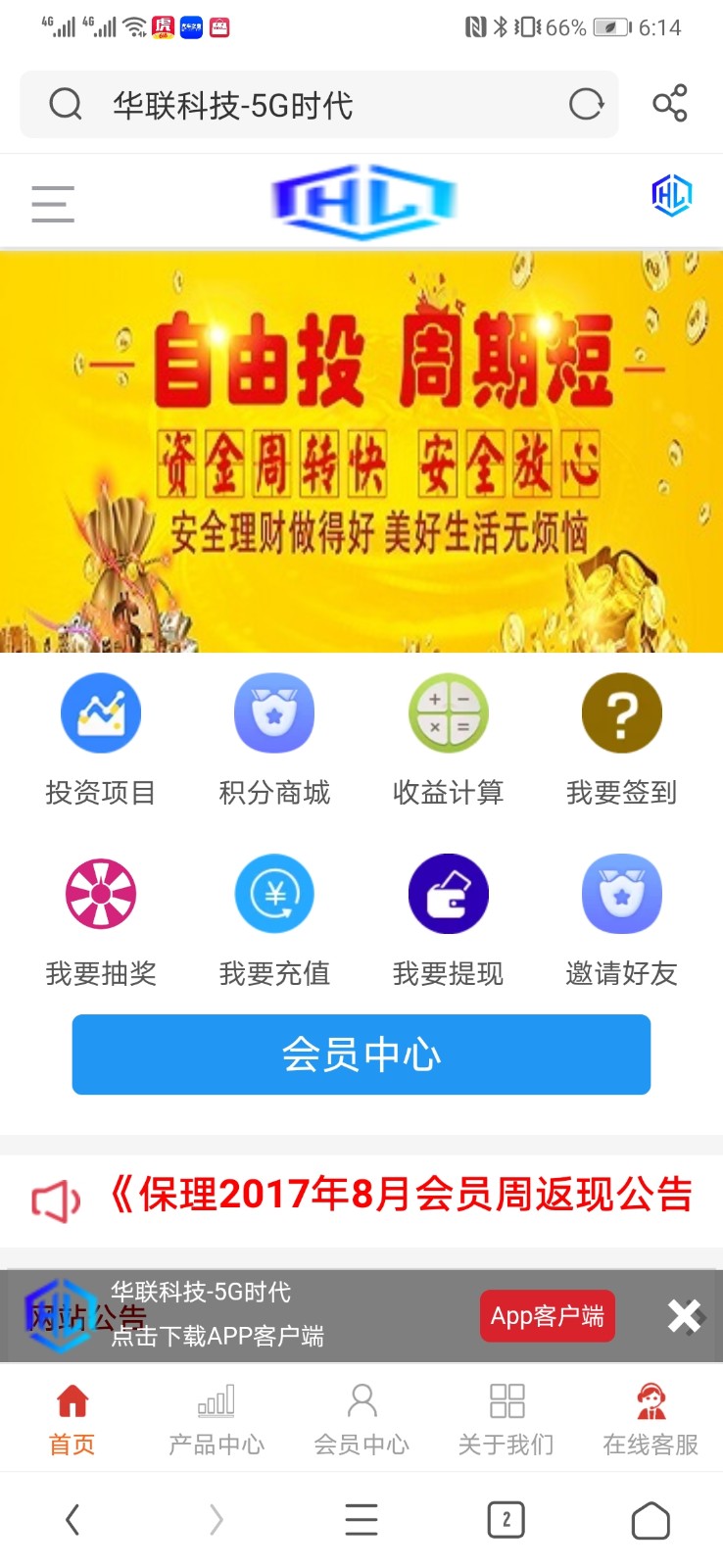Tap the blue 会员中心 button

[x=361, y=1054]
